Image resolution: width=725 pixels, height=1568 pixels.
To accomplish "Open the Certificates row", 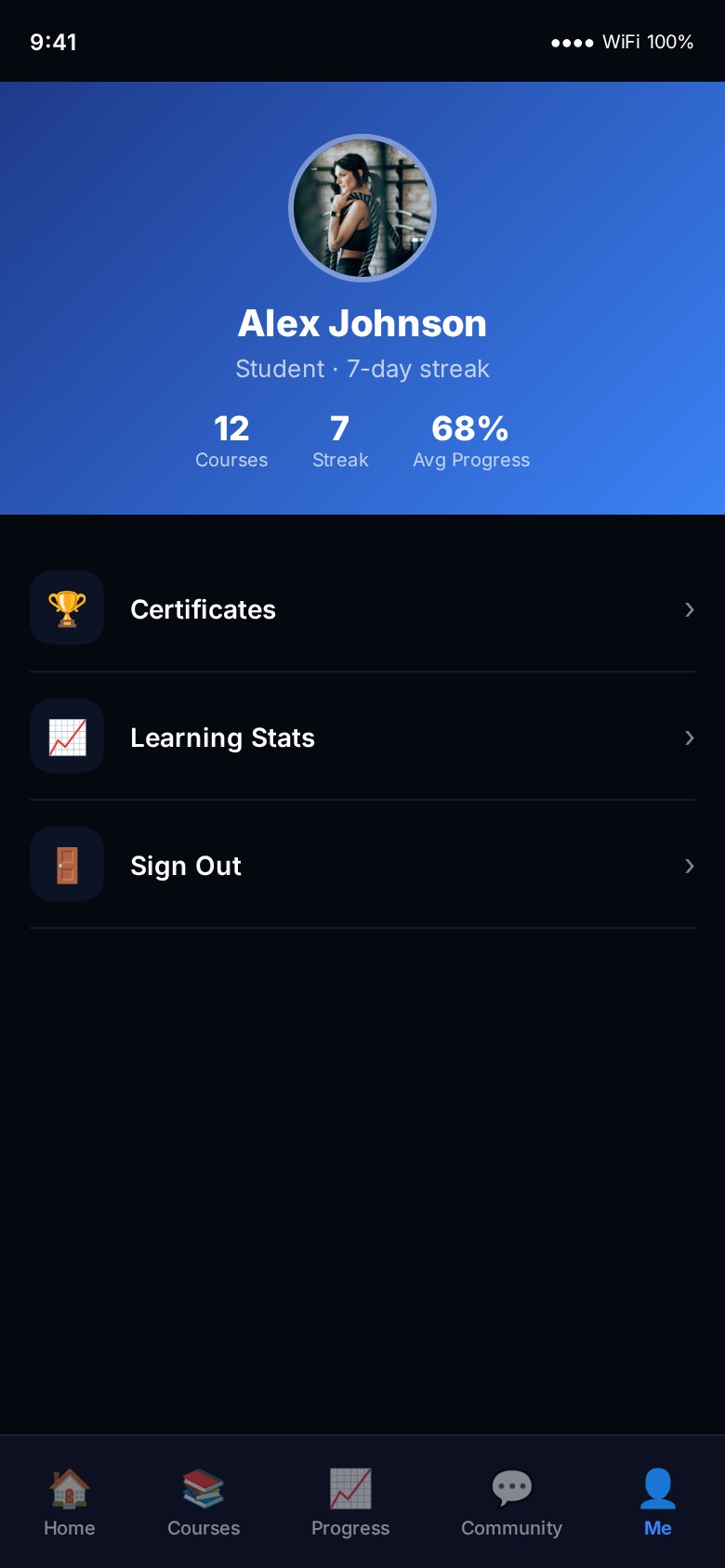I will [362, 609].
